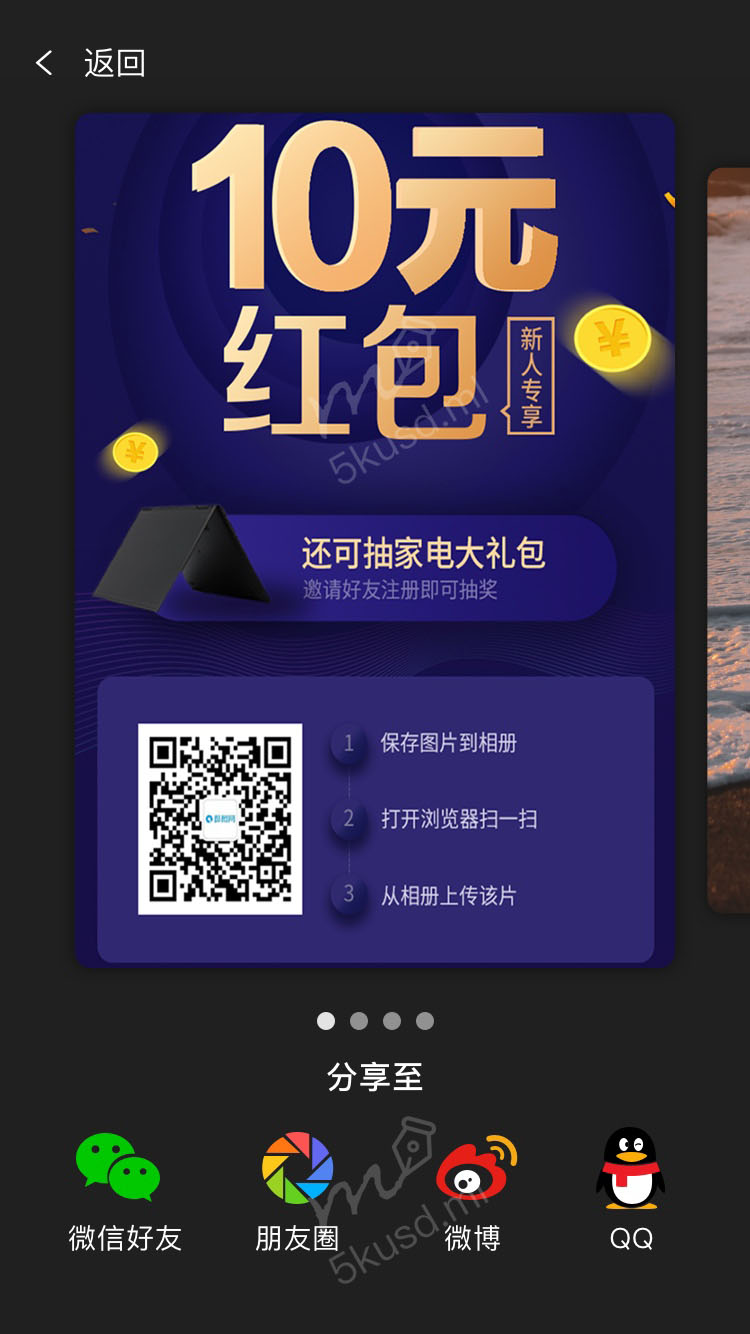
Task: Share to 微博
Action: pyautogui.click(x=474, y=1168)
